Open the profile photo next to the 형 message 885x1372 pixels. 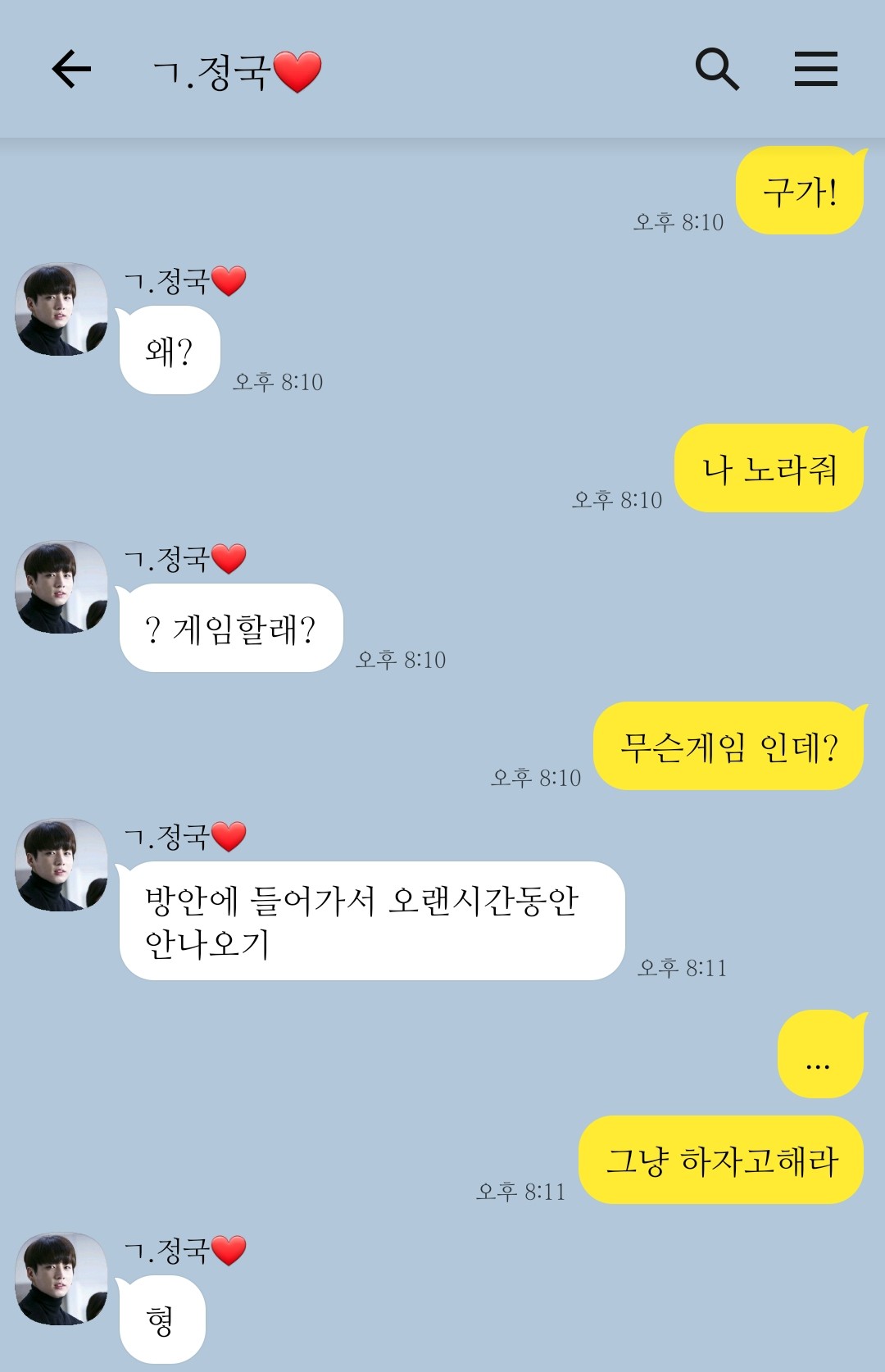[61, 1279]
